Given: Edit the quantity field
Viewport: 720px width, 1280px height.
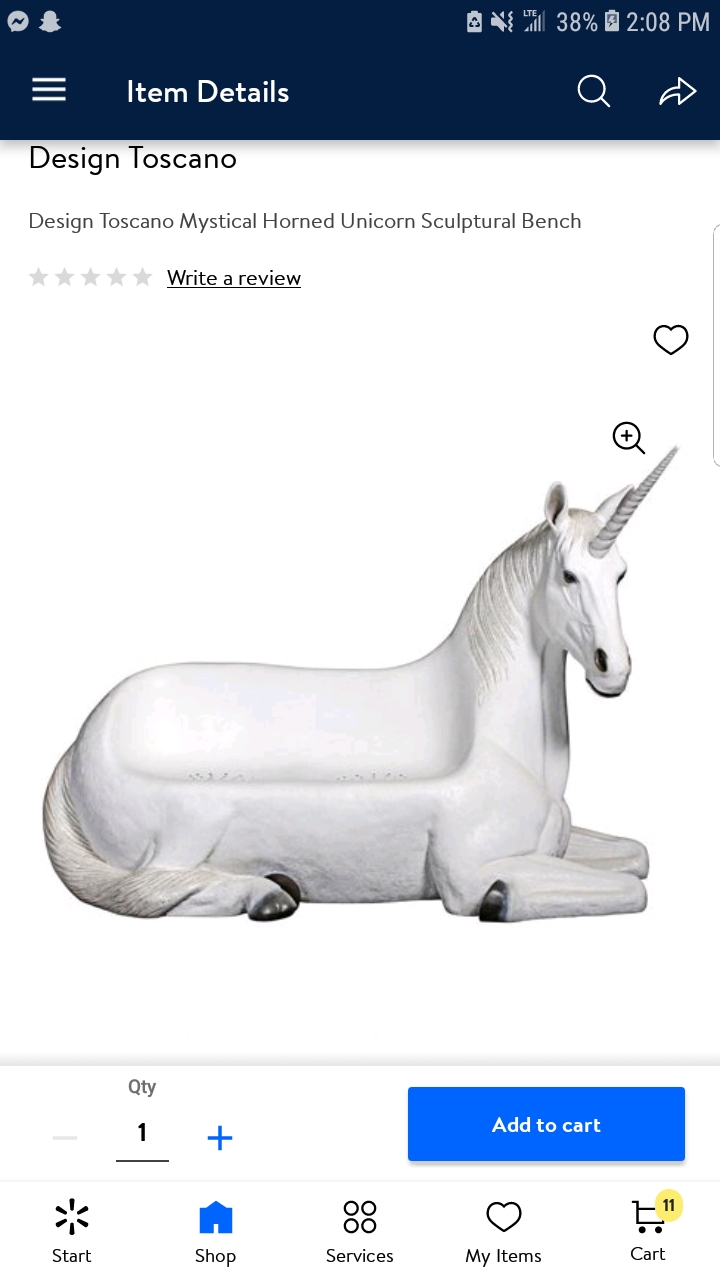Looking at the screenshot, I should click(142, 1133).
